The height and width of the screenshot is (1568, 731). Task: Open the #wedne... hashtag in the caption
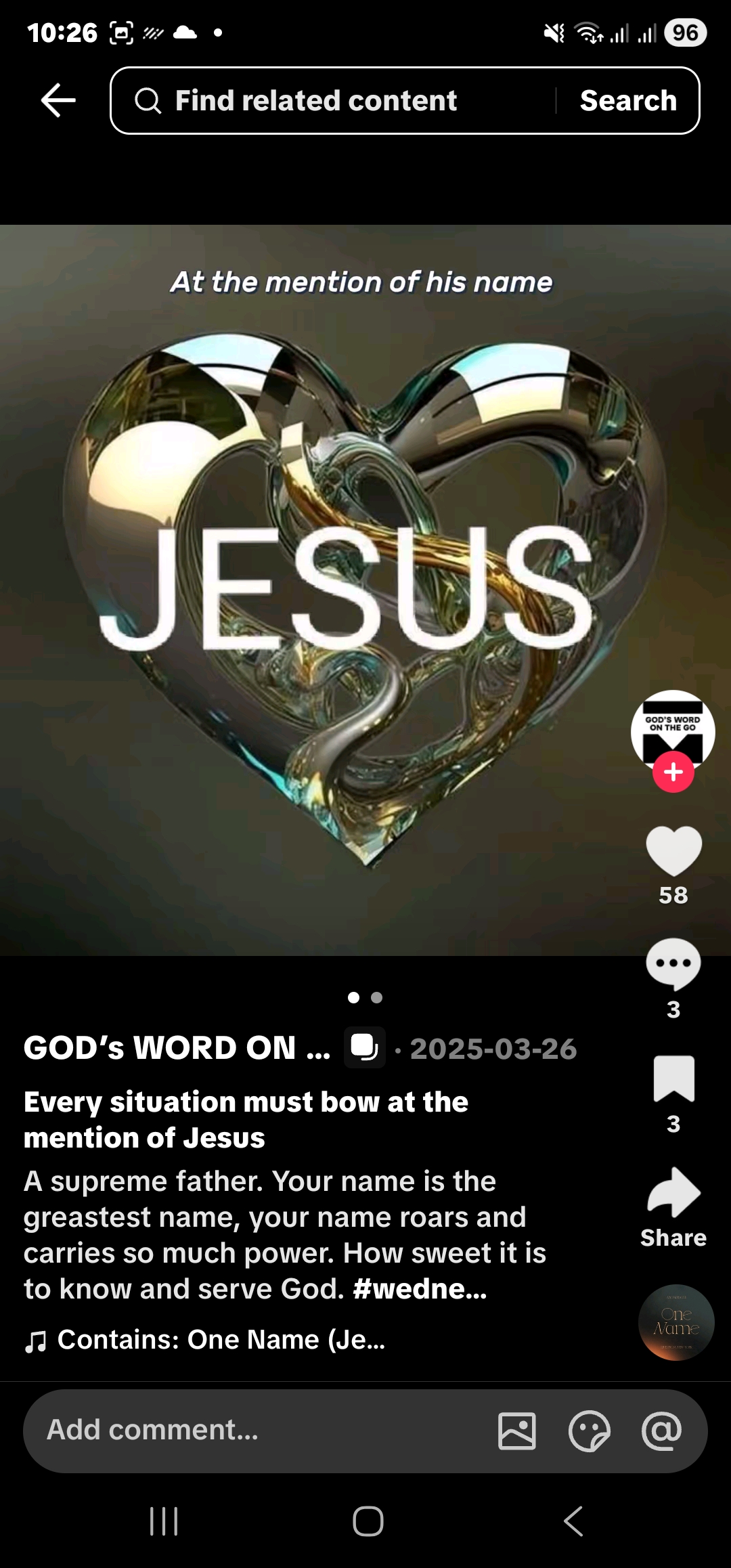click(x=420, y=1289)
